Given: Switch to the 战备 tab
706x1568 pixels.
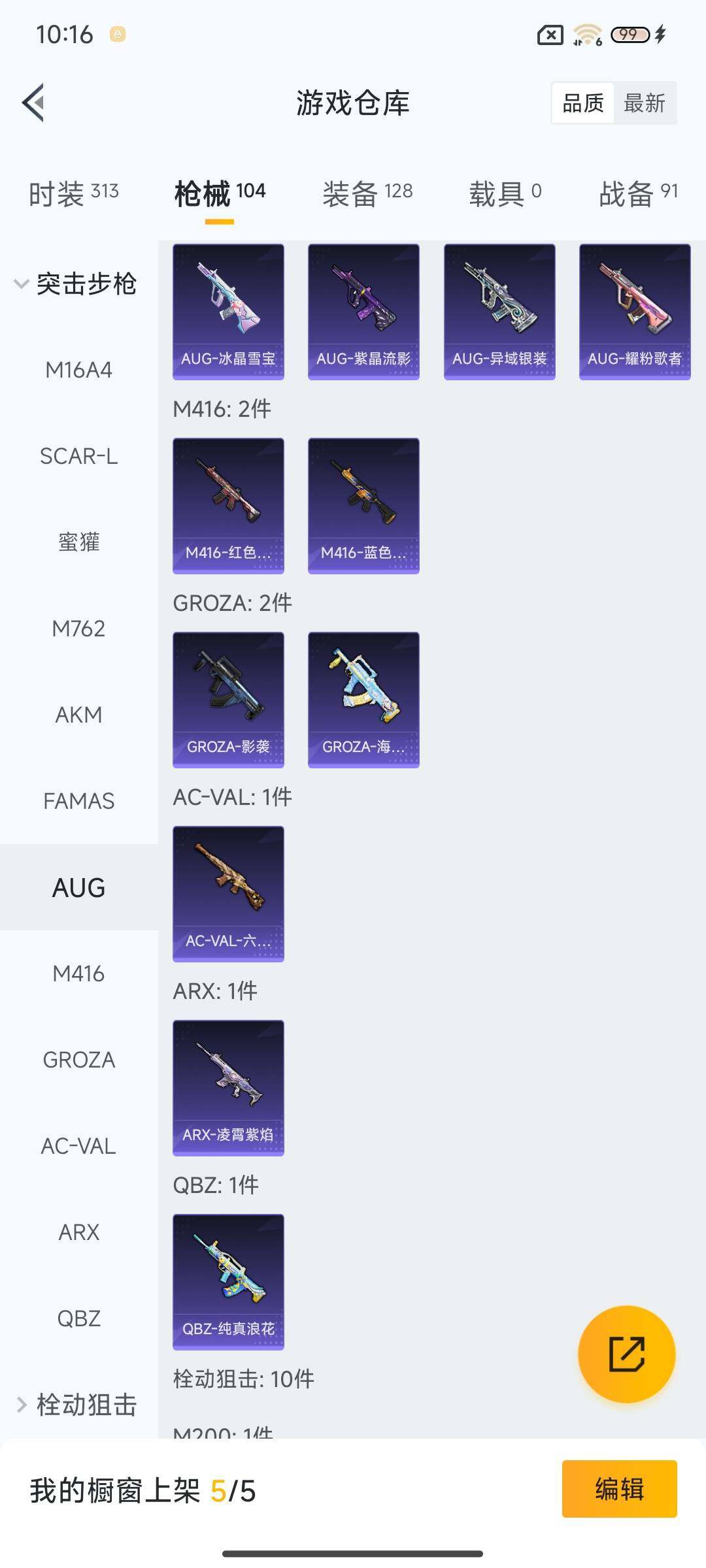Looking at the screenshot, I should [x=638, y=194].
